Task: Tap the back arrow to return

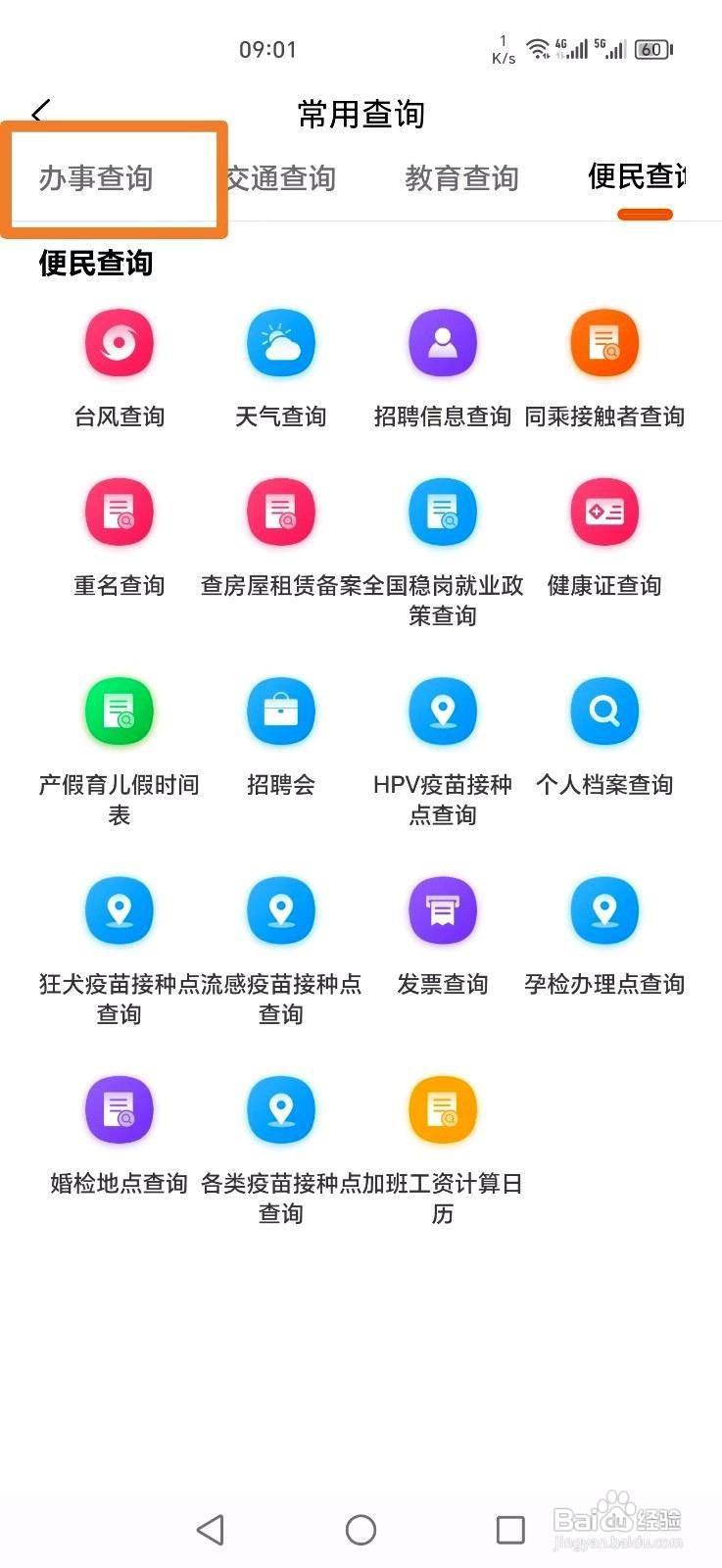Action: click(x=39, y=113)
